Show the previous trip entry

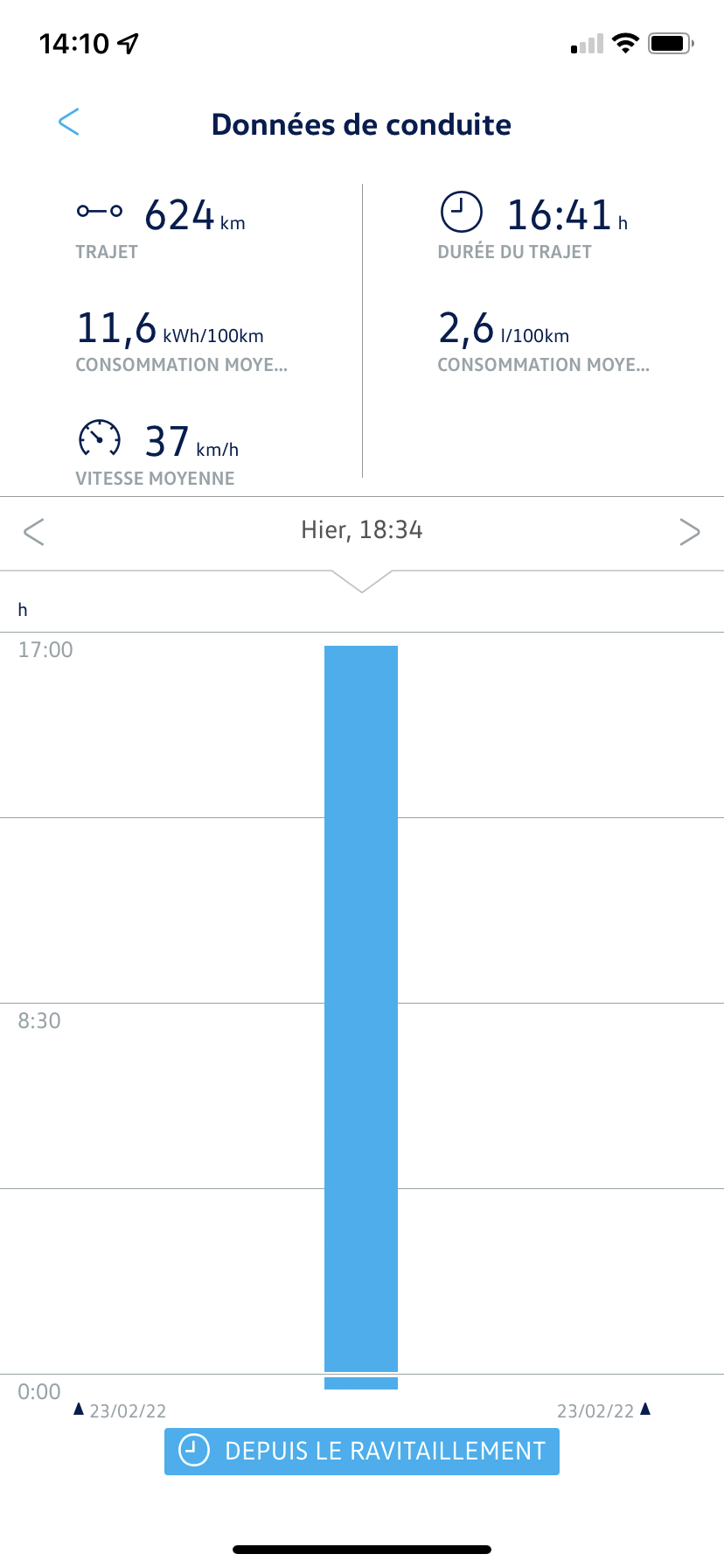click(x=34, y=531)
